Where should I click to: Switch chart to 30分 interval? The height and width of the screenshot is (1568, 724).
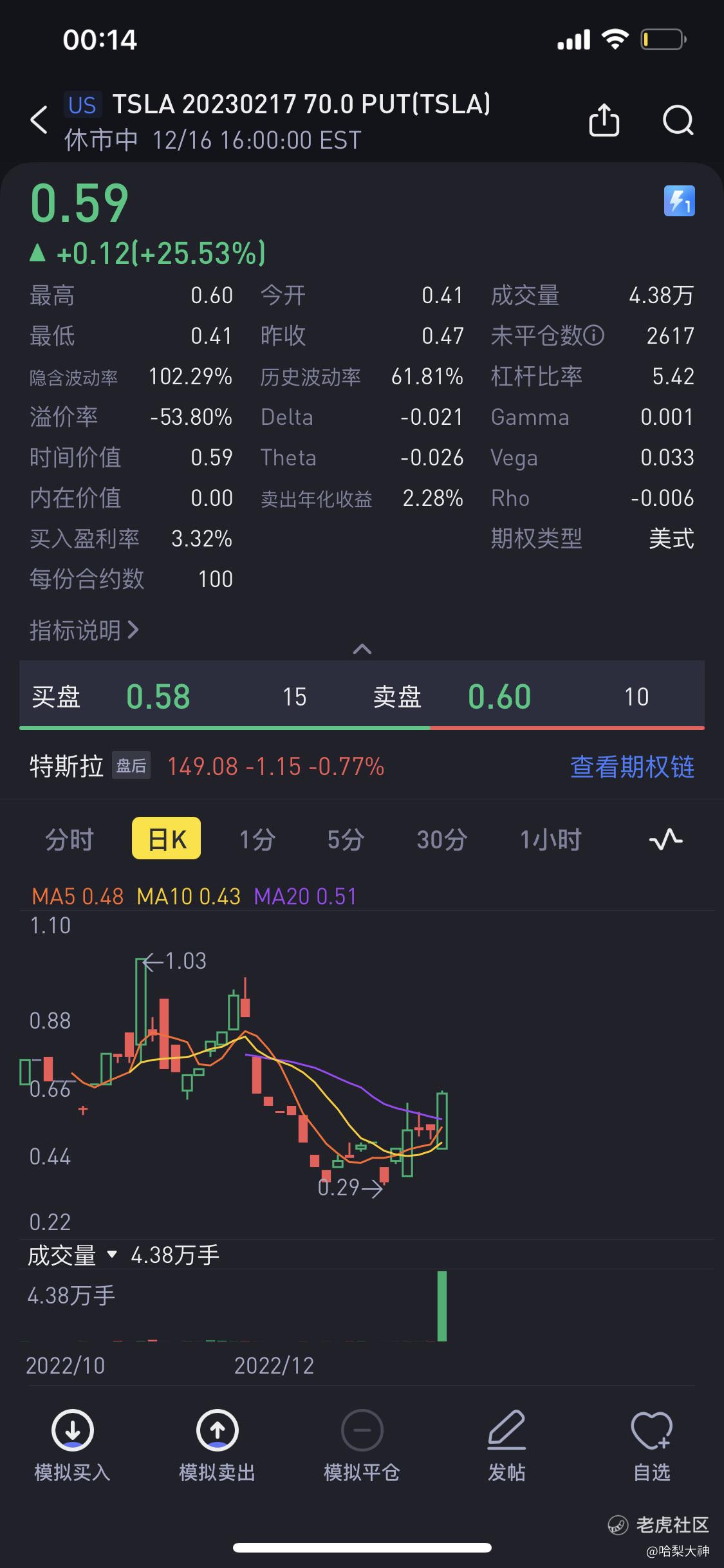[441, 839]
